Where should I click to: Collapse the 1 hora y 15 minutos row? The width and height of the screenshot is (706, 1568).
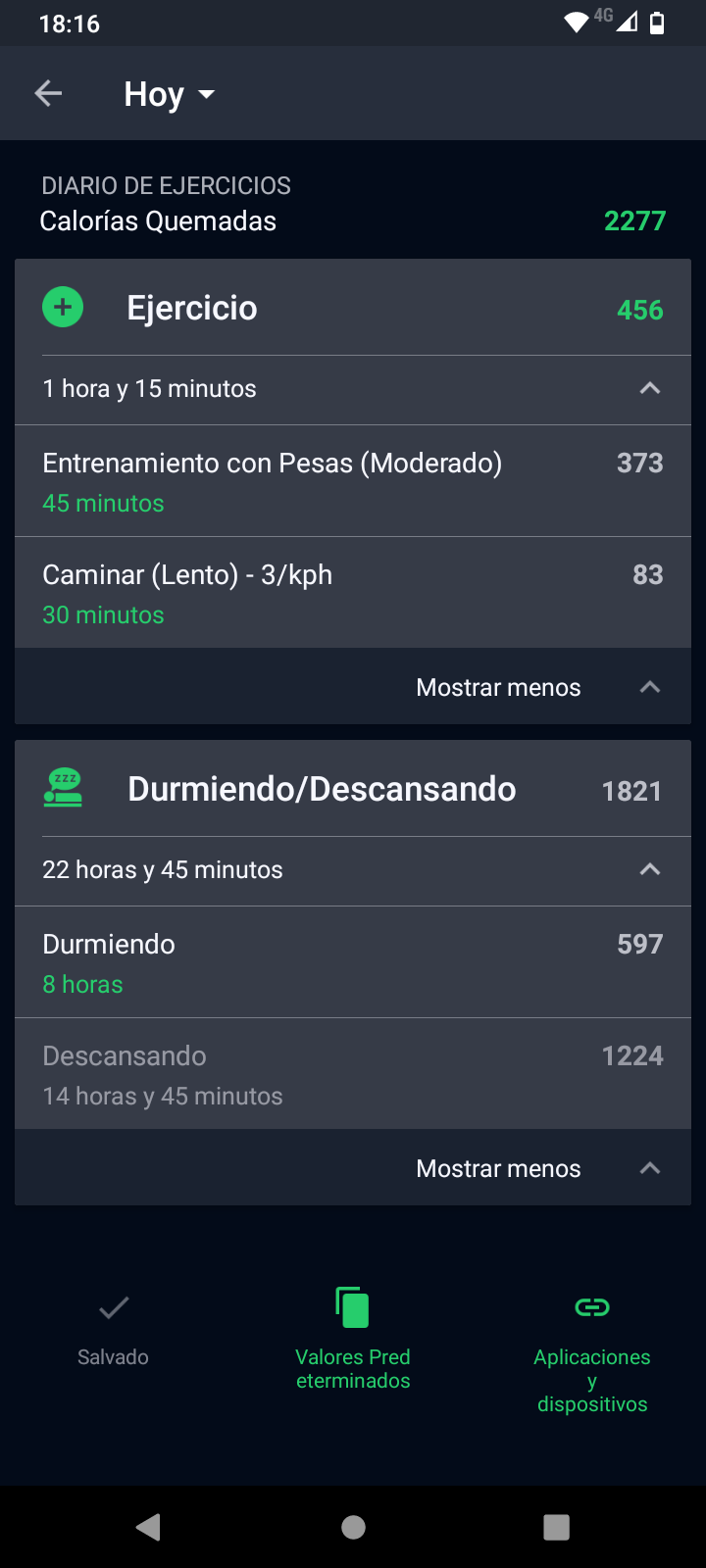(353, 389)
